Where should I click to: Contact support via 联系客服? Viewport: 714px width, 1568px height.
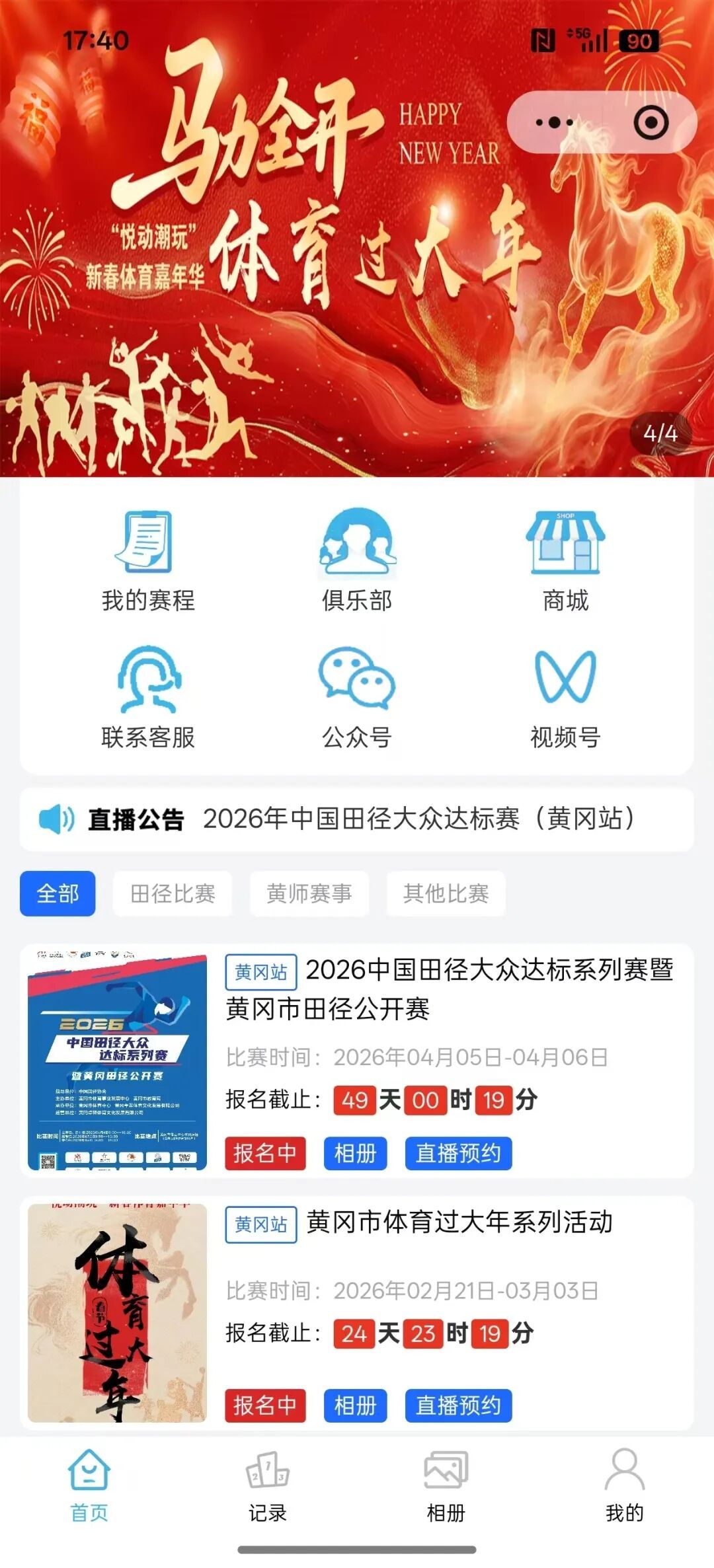148,697
